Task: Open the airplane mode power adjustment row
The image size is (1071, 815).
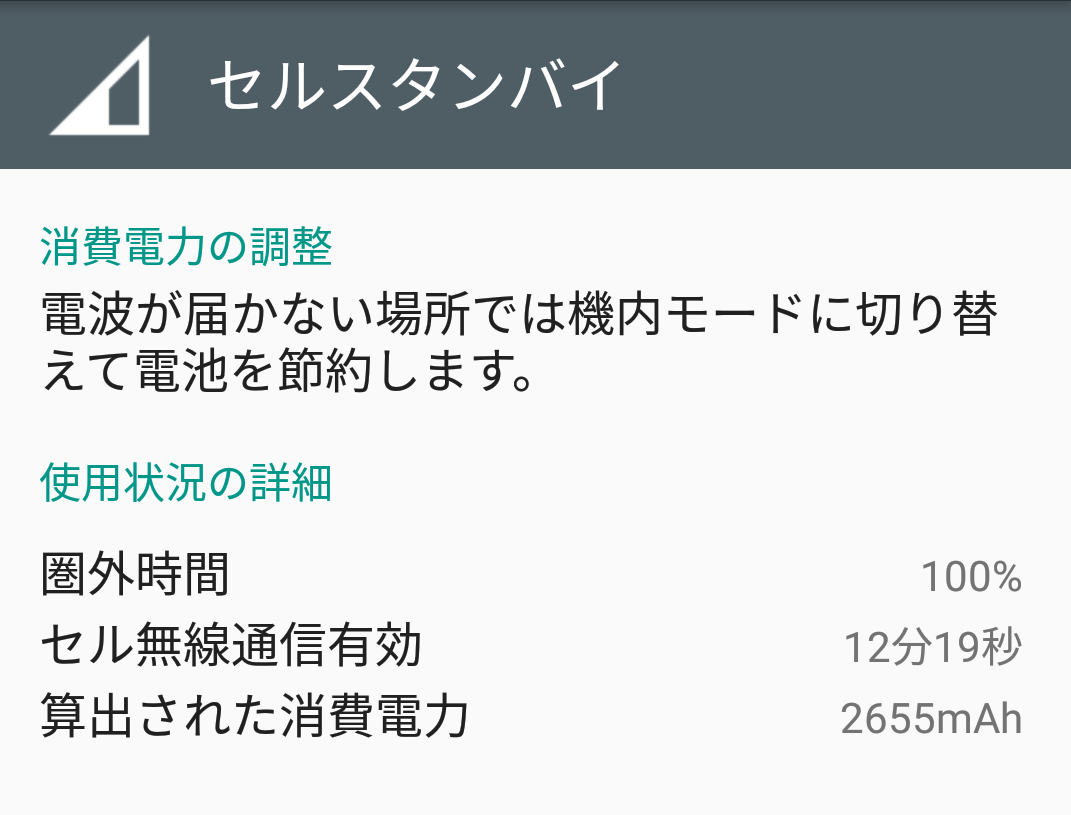Action: click(520, 343)
